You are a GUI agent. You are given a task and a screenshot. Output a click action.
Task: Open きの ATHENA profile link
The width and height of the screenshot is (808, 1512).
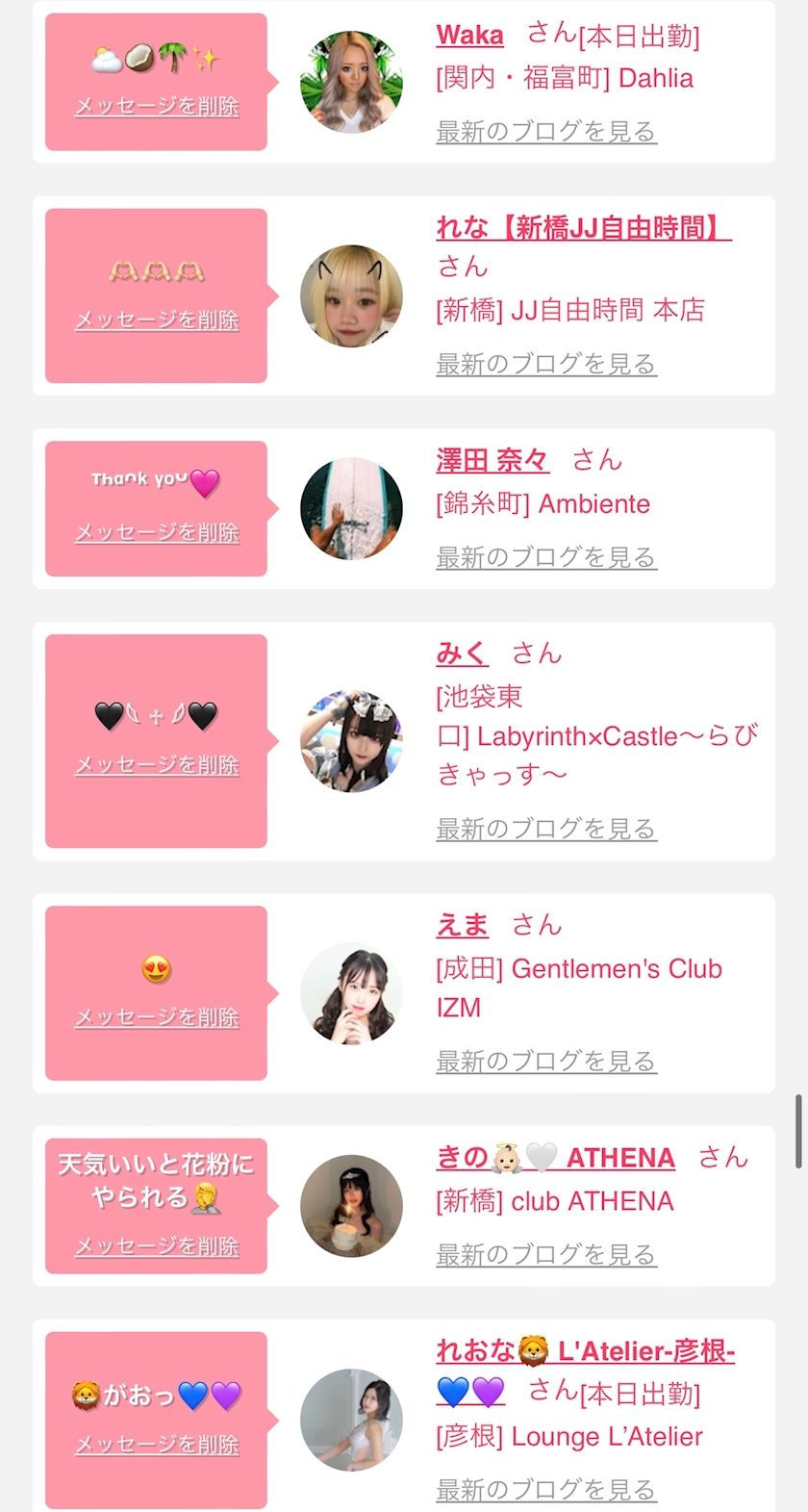pyautogui.click(x=555, y=1158)
